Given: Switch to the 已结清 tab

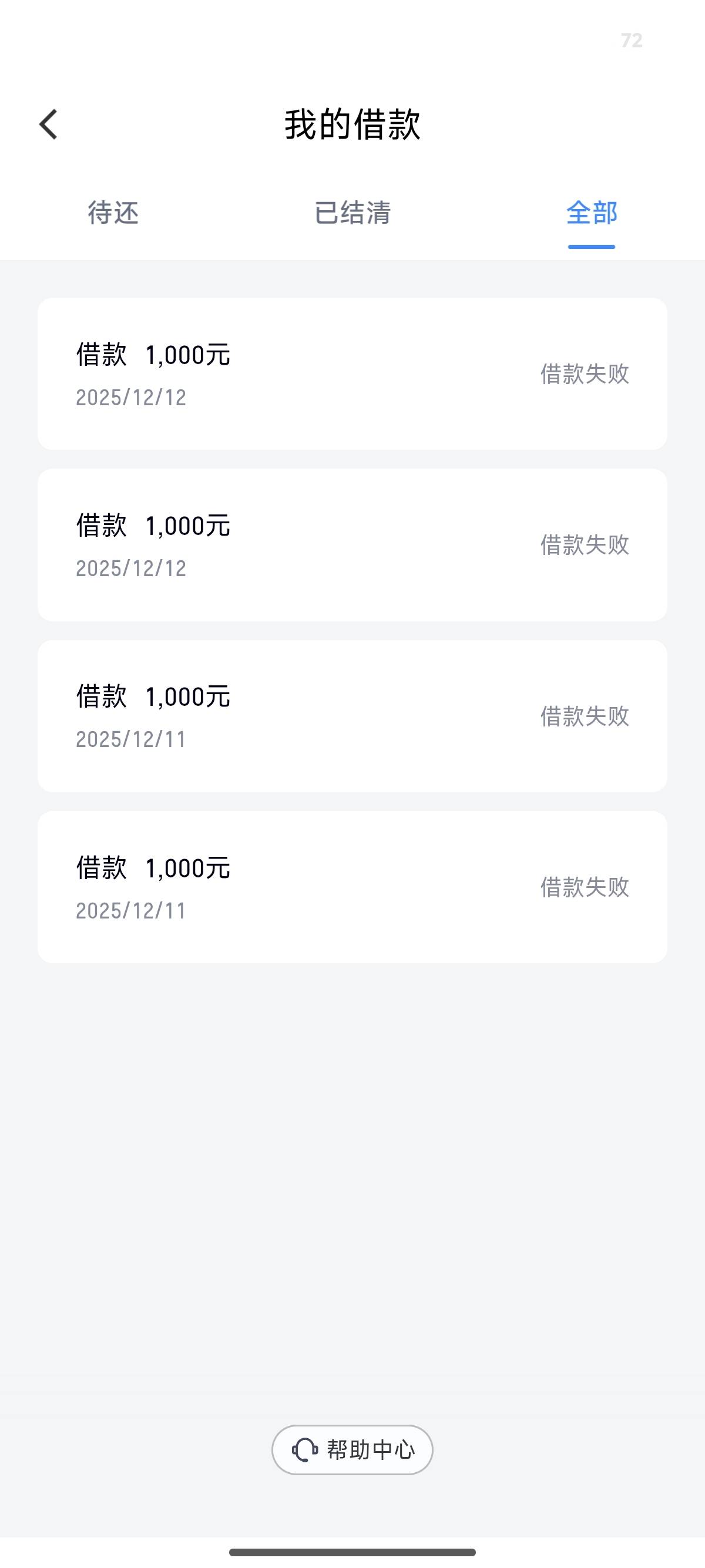Looking at the screenshot, I should click(x=352, y=213).
